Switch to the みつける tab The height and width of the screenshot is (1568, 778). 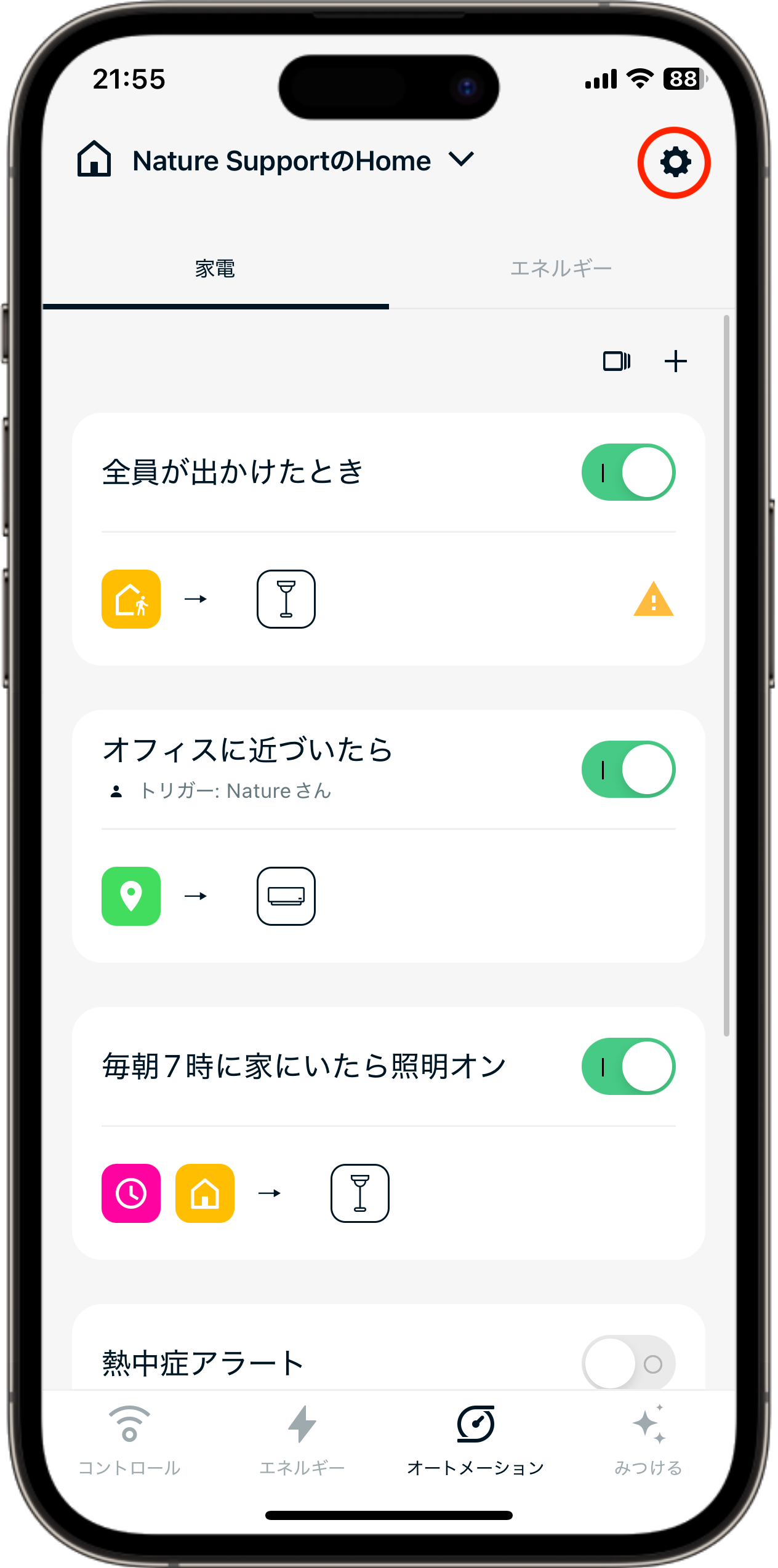point(648,1441)
